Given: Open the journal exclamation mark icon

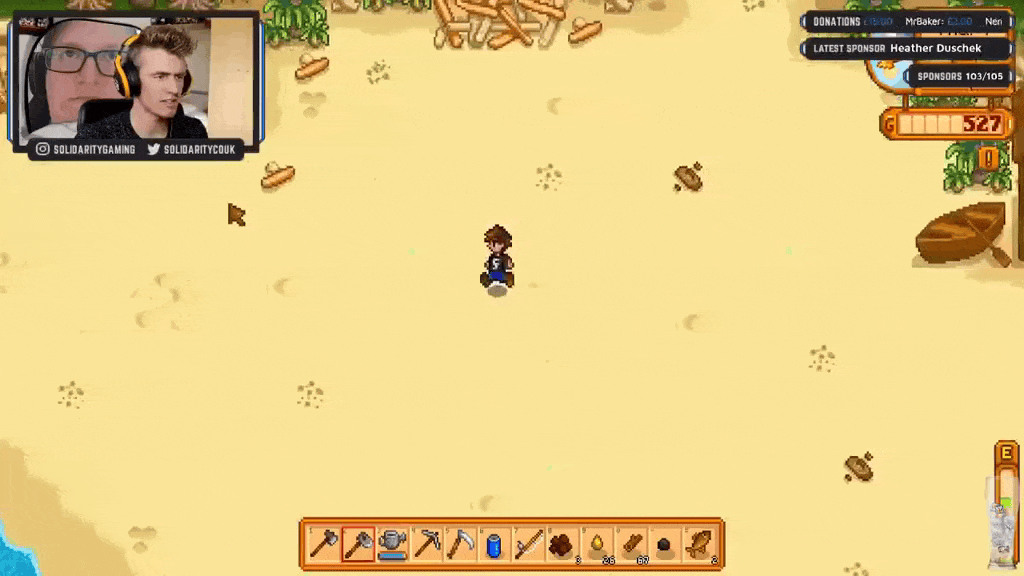Looking at the screenshot, I should click(989, 159).
